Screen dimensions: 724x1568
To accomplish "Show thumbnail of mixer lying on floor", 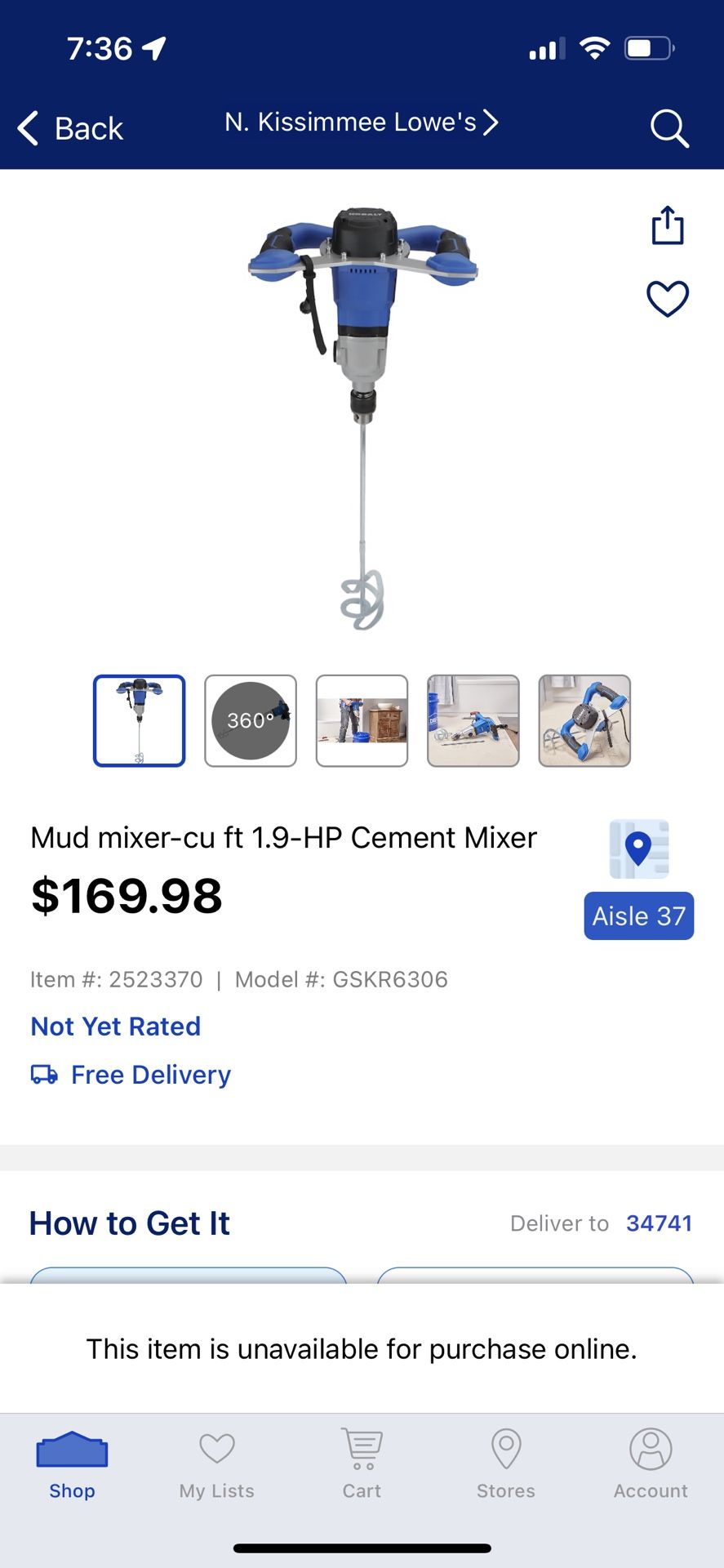I will pos(473,720).
